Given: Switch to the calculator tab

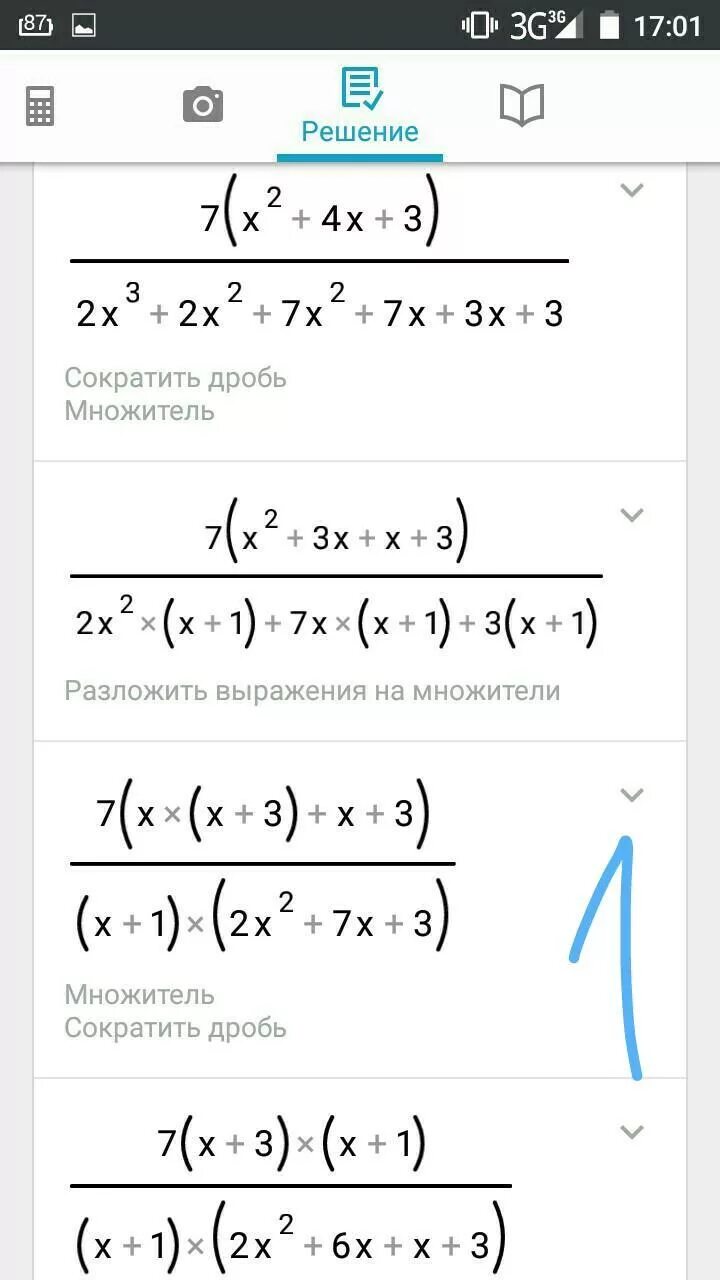Looking at the screenshot, I should (x=40, y=106).
